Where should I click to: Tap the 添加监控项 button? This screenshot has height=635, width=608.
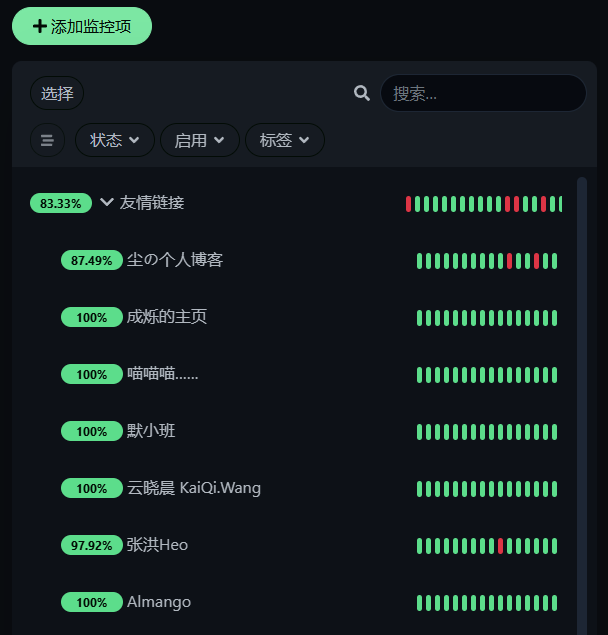[x=82, y=26]
